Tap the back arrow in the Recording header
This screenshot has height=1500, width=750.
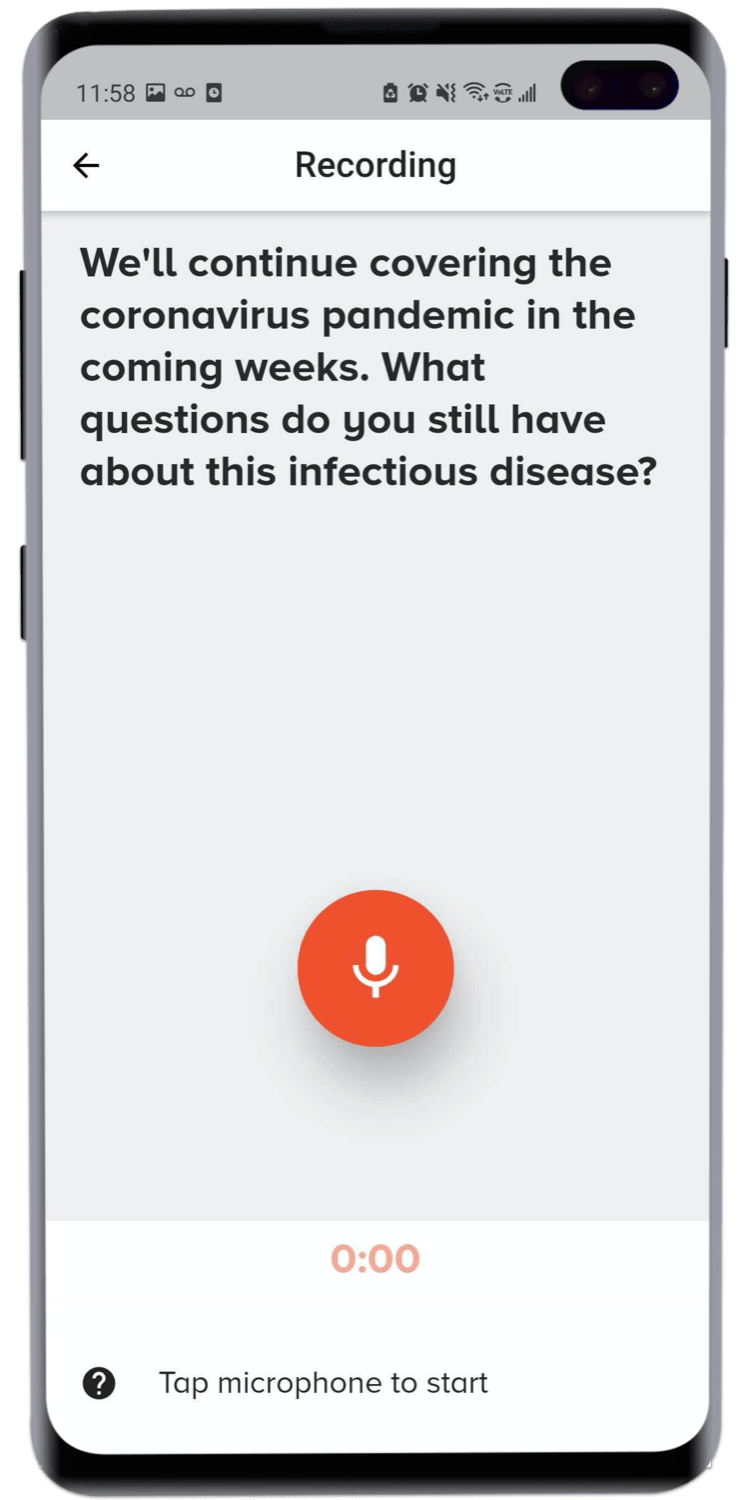[x=86, y=164]
